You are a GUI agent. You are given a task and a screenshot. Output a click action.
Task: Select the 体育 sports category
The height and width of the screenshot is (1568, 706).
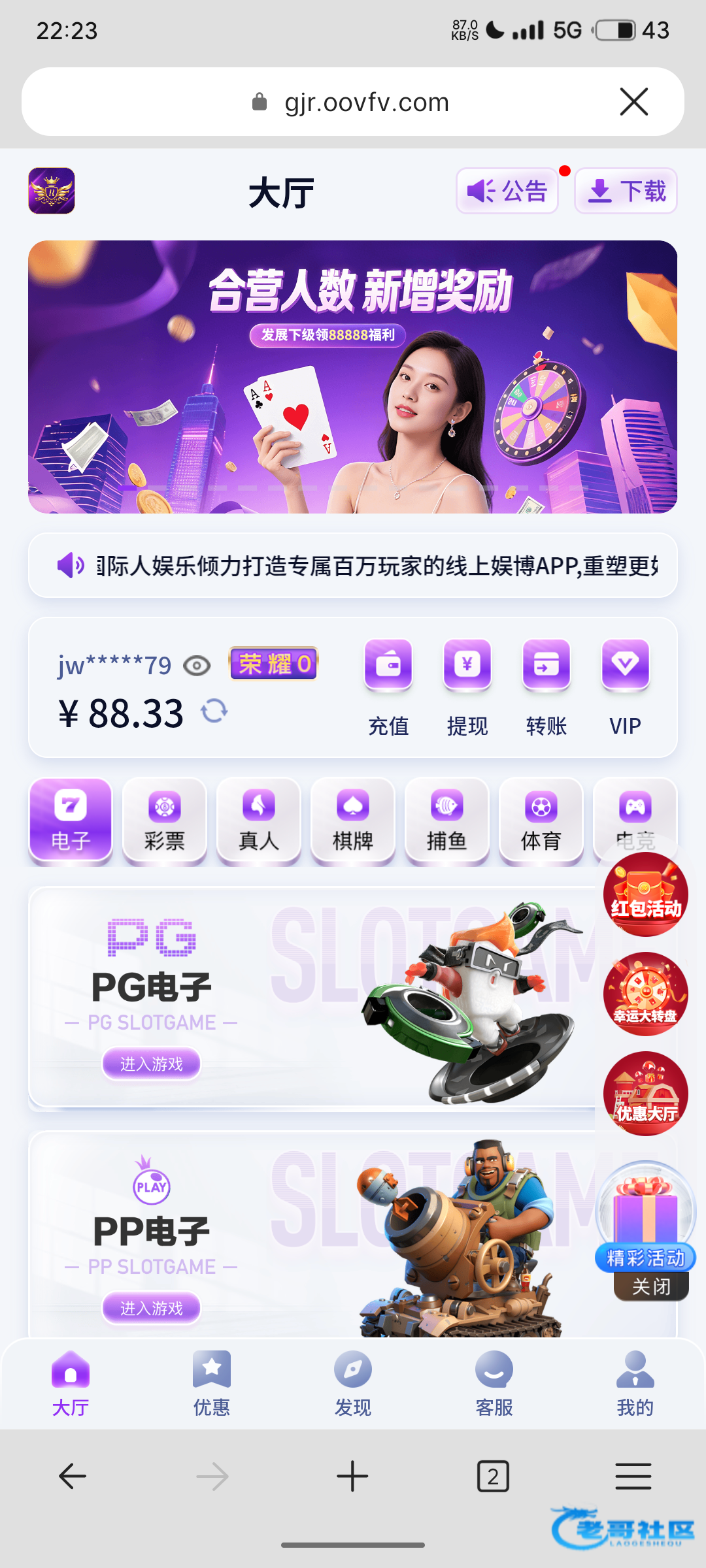click(541, 821)
